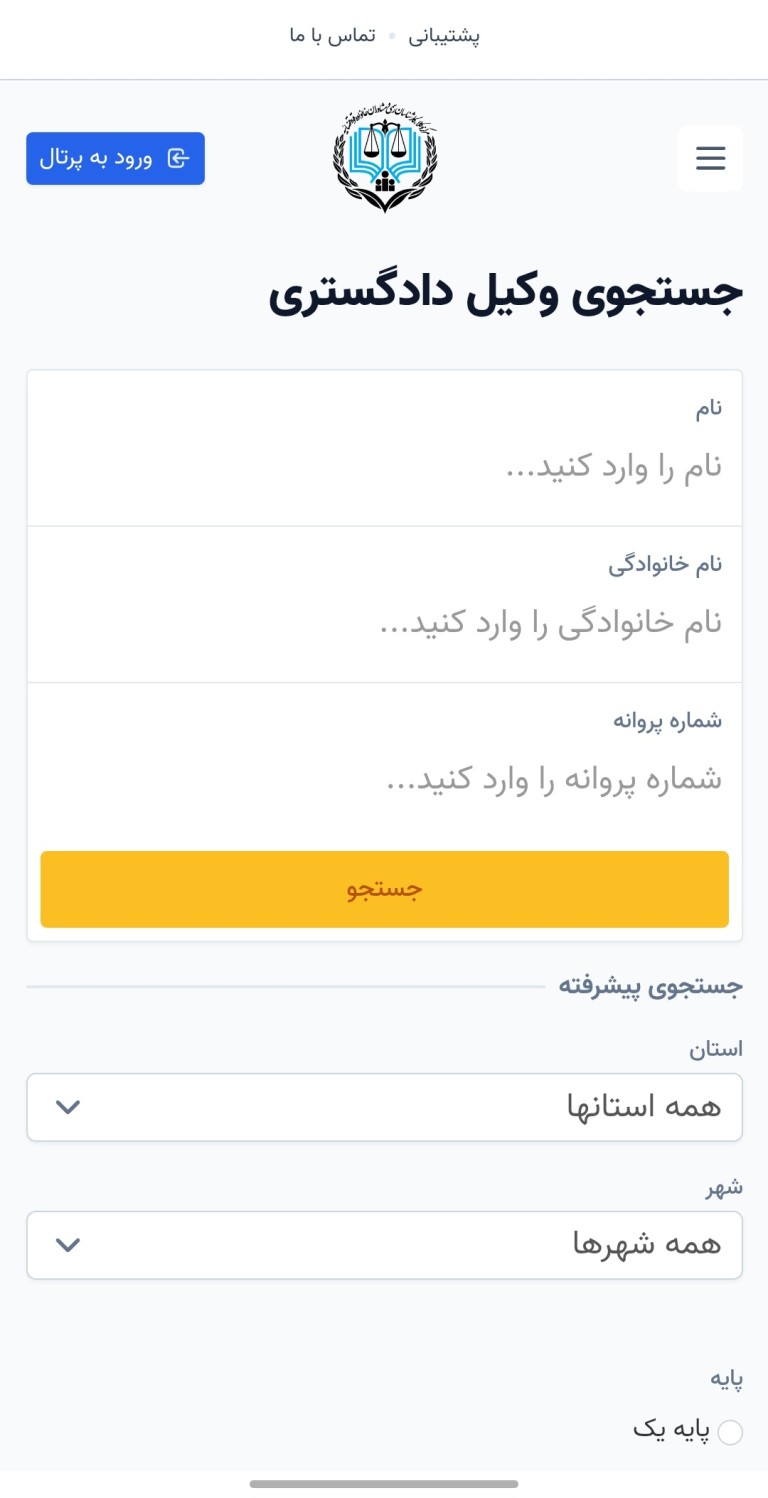Tap the ورود به پرتال button
Image resolution: width=768 pixels, height=1498 pixels.
[115, 158]
